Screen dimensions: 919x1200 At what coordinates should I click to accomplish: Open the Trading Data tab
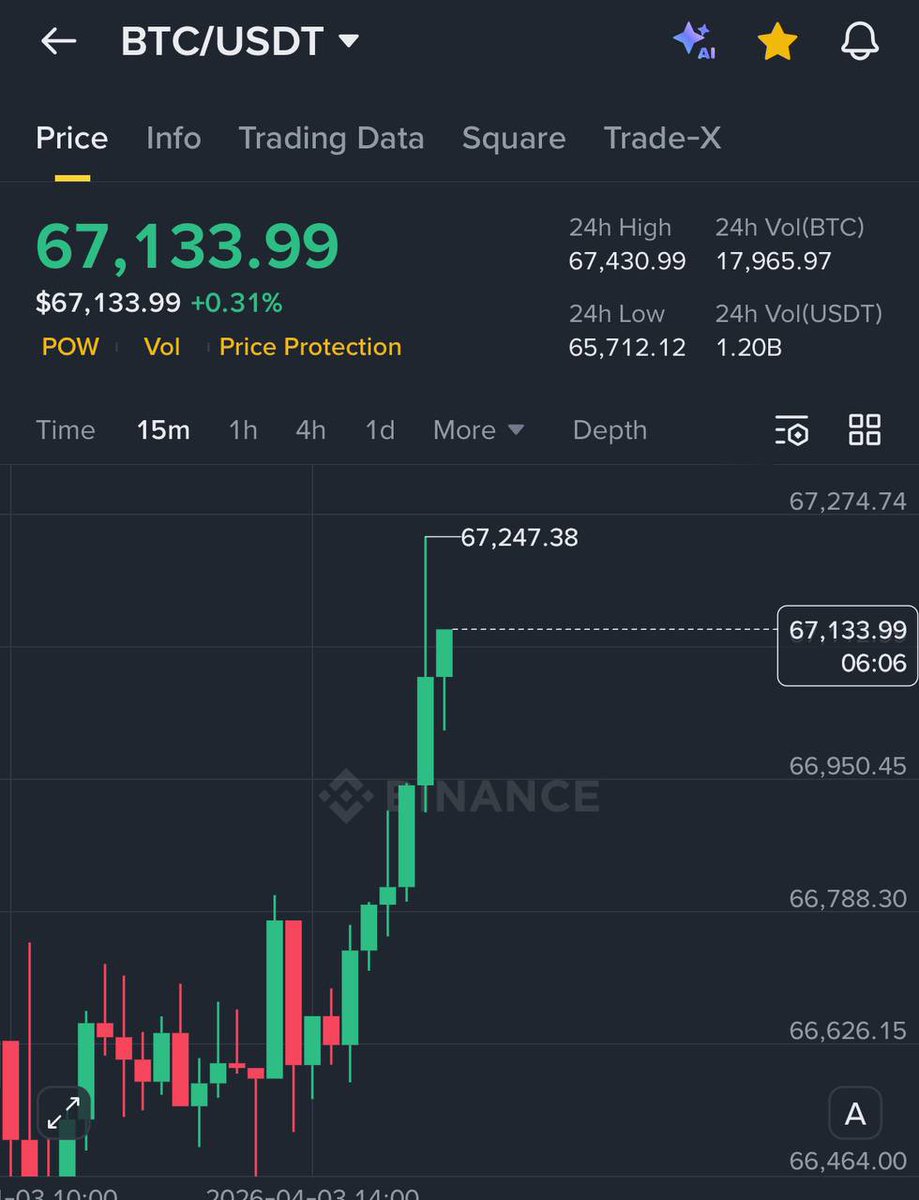pos(331,138)
